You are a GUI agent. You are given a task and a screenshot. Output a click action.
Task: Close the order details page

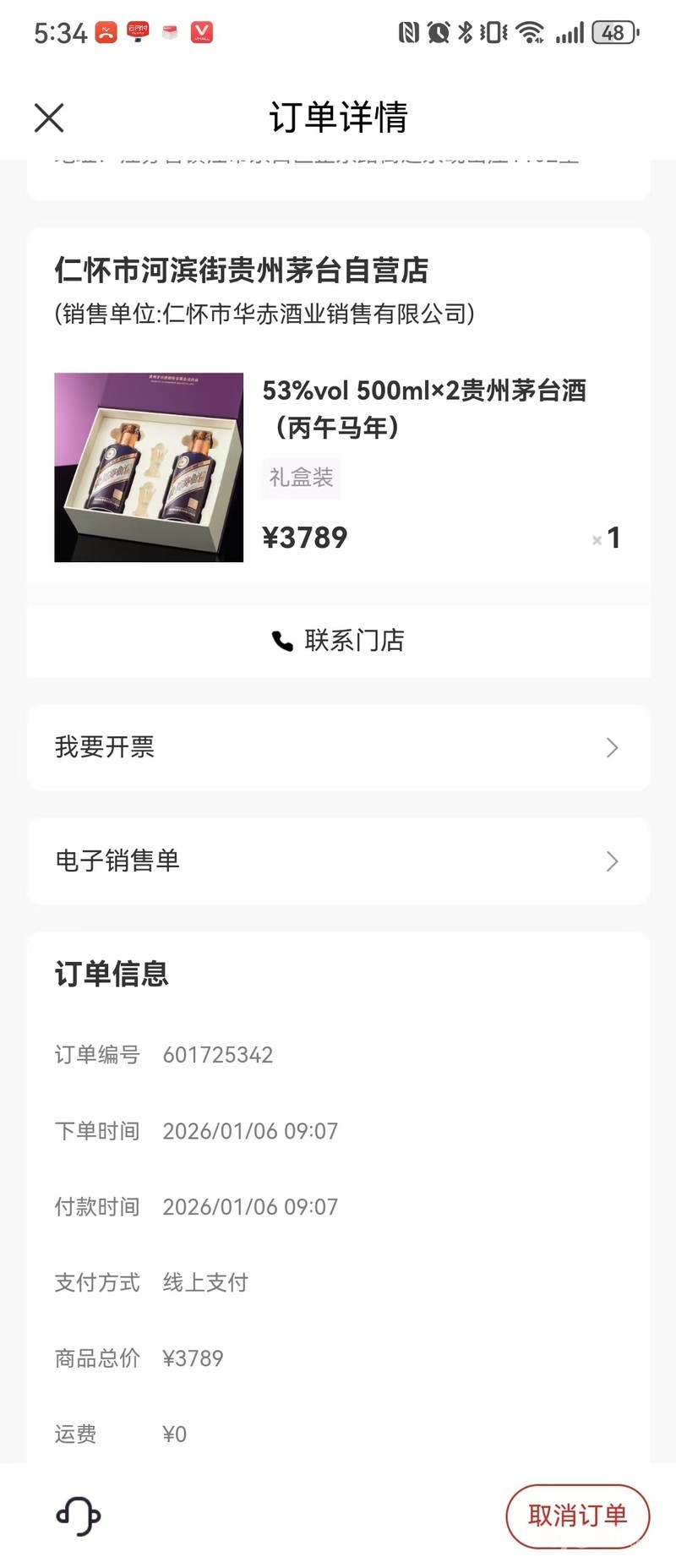click(49, 117)
